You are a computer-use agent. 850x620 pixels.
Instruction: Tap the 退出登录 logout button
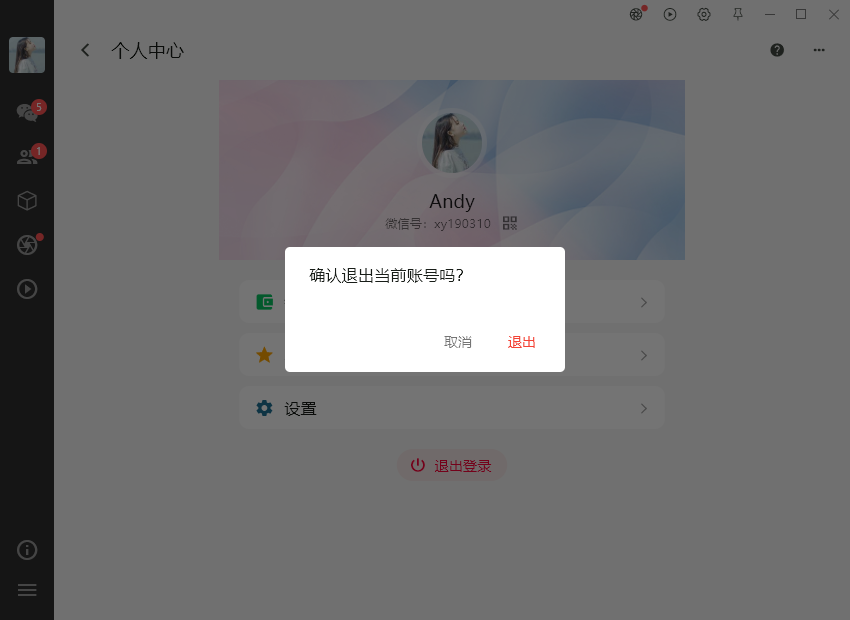pos(452,466)
